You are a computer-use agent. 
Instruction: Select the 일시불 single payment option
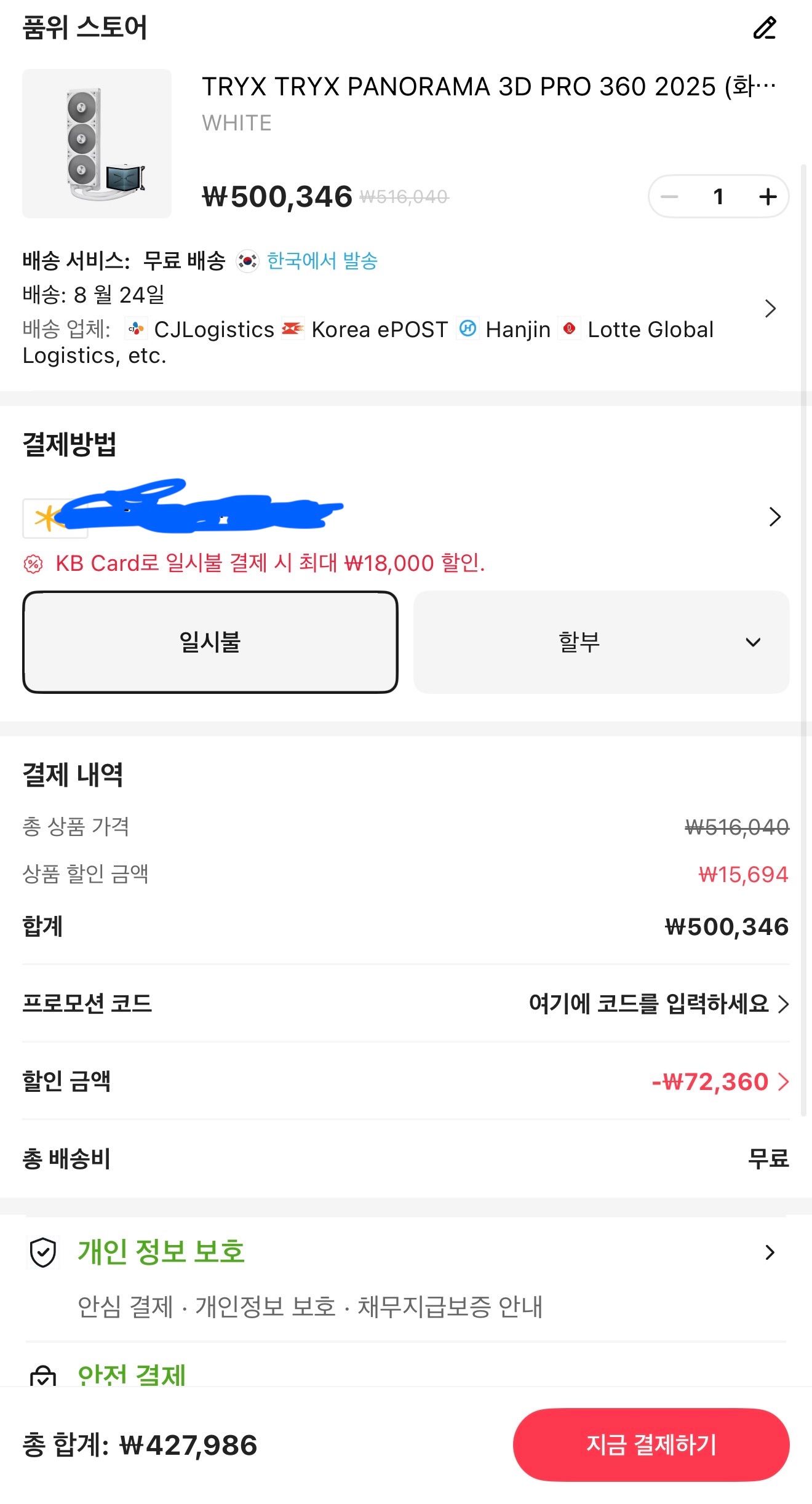211,641
